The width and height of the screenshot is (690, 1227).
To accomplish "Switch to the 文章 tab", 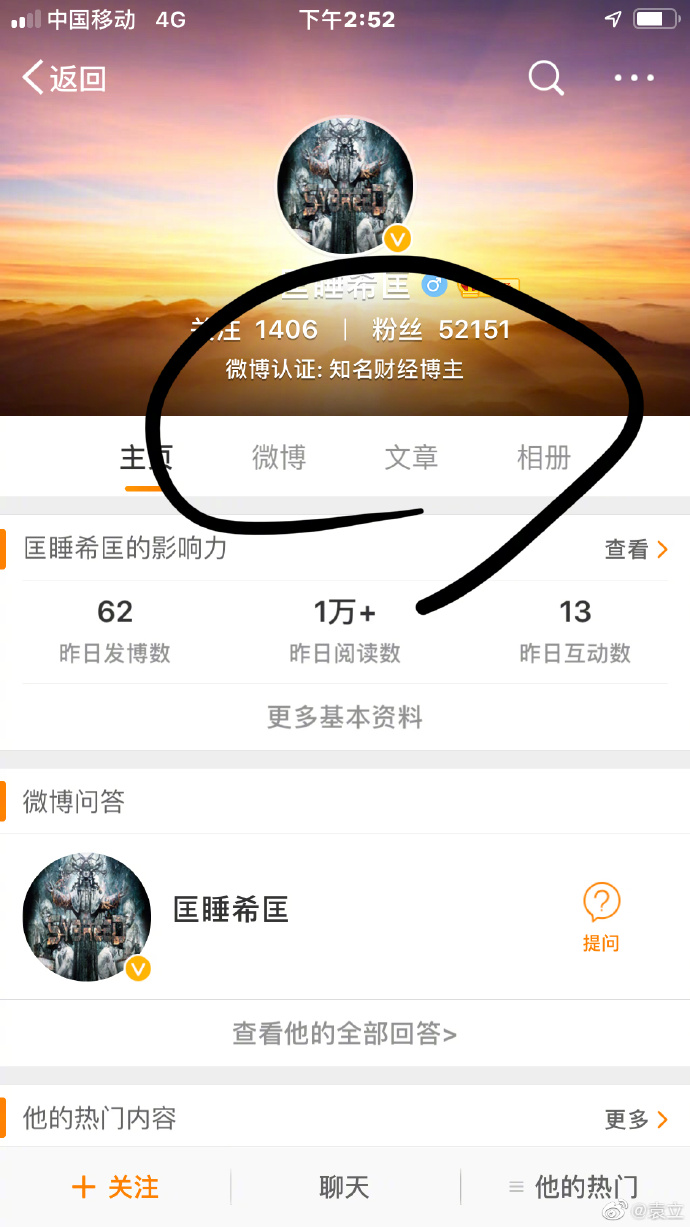I will (x=411, y=458).
